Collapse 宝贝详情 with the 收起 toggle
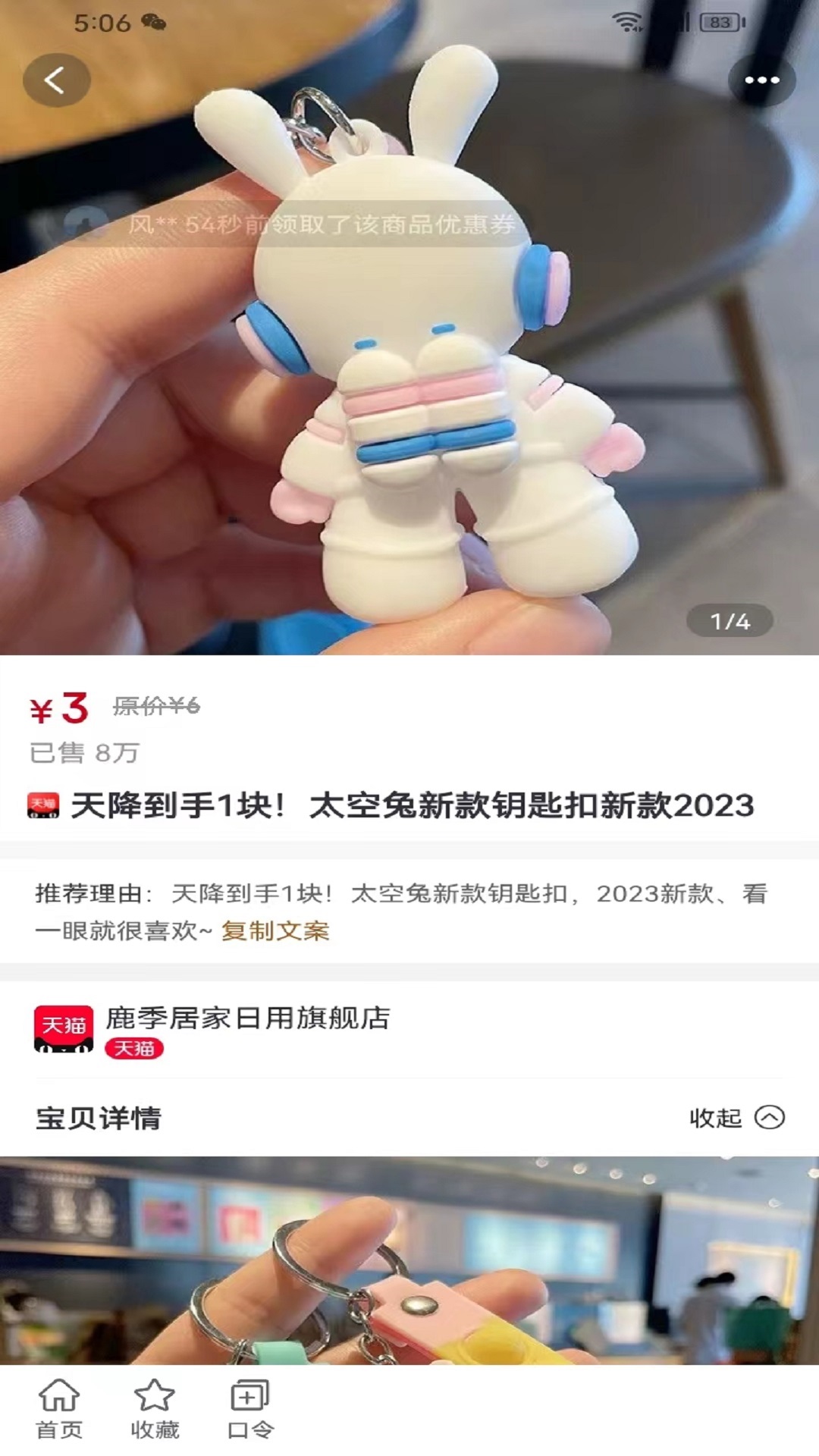 (x=736, y=1118)
